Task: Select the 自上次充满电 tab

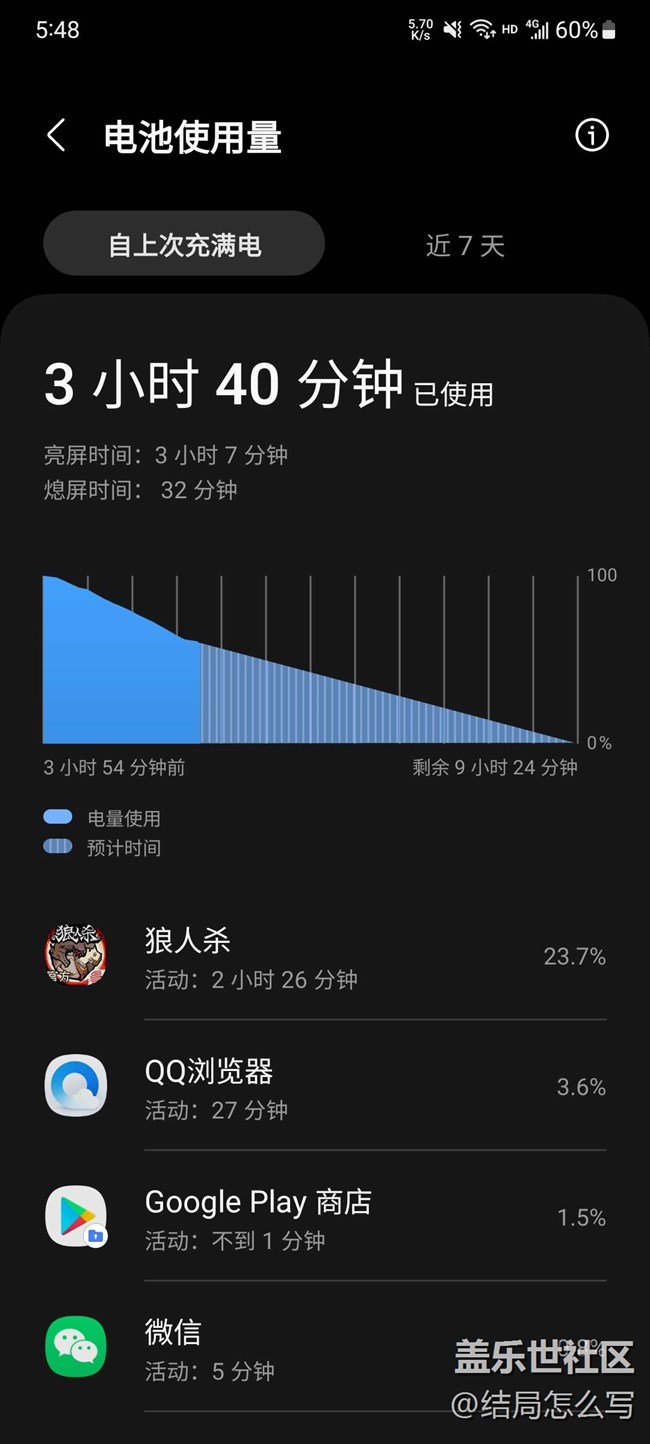Action: (184, 244)
